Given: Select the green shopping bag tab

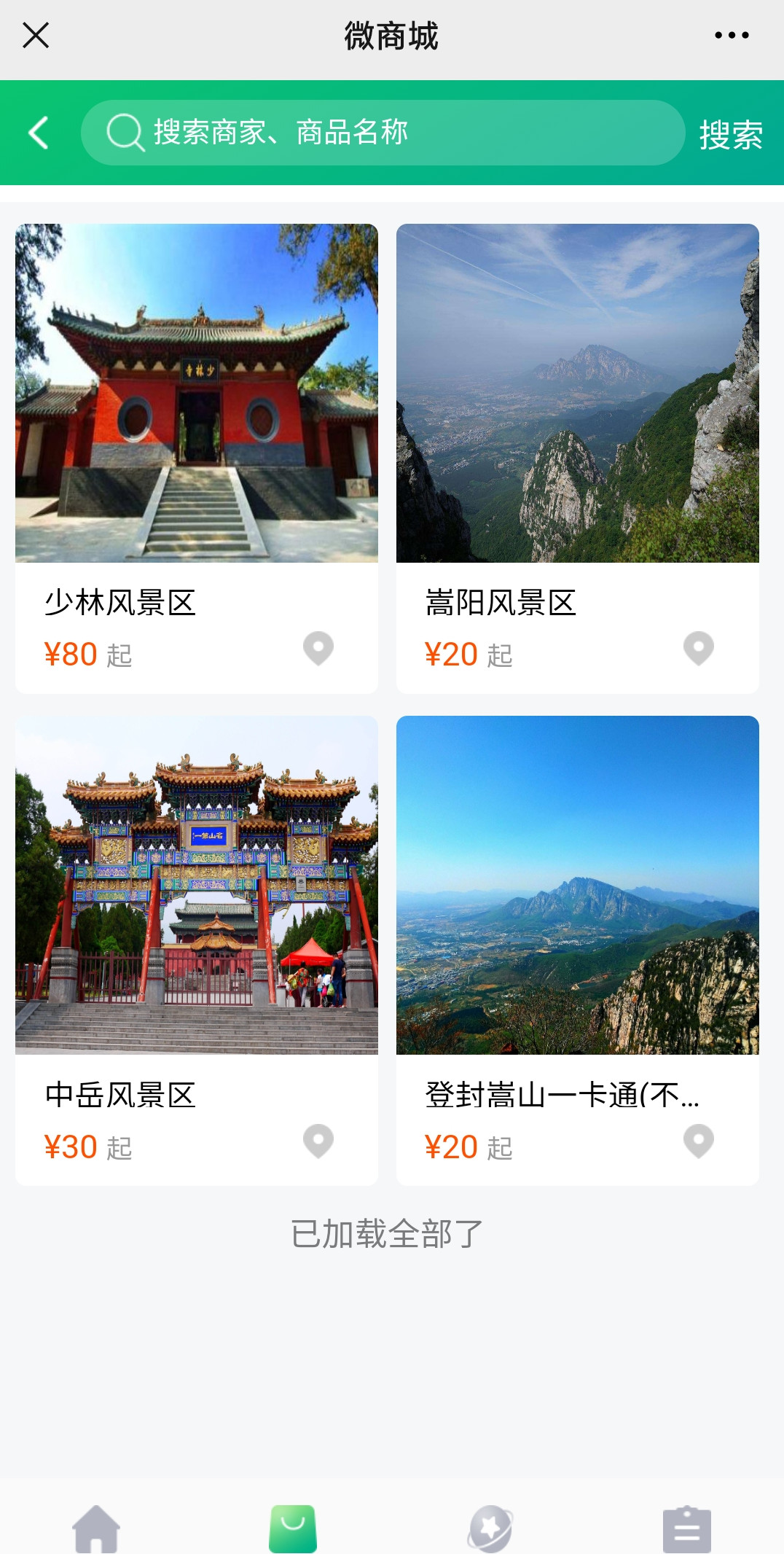Looking at the screenshot, I should pyautogui.click(x=293, y=1528).
